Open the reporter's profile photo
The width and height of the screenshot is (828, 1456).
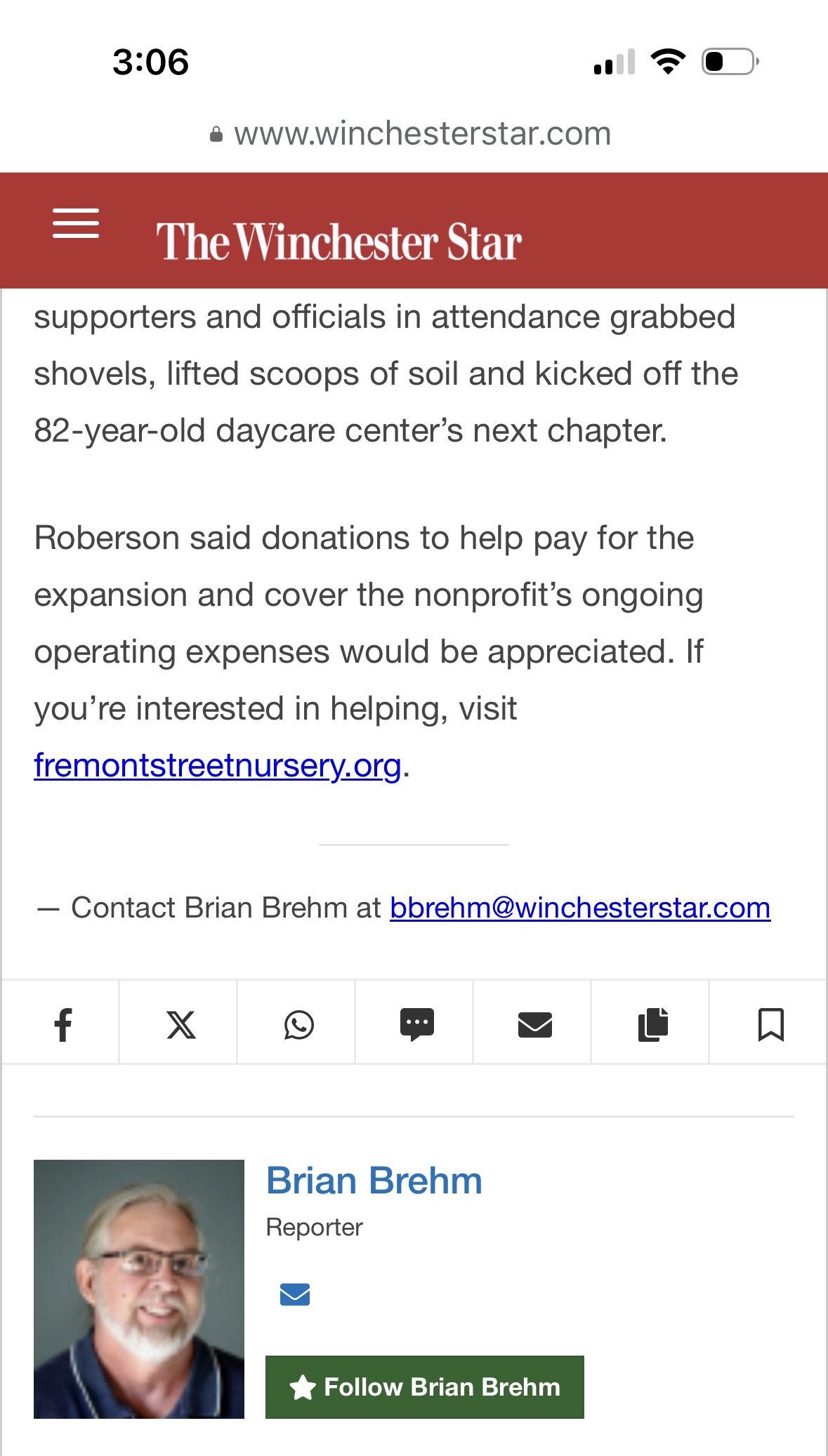click(139, 1289)
